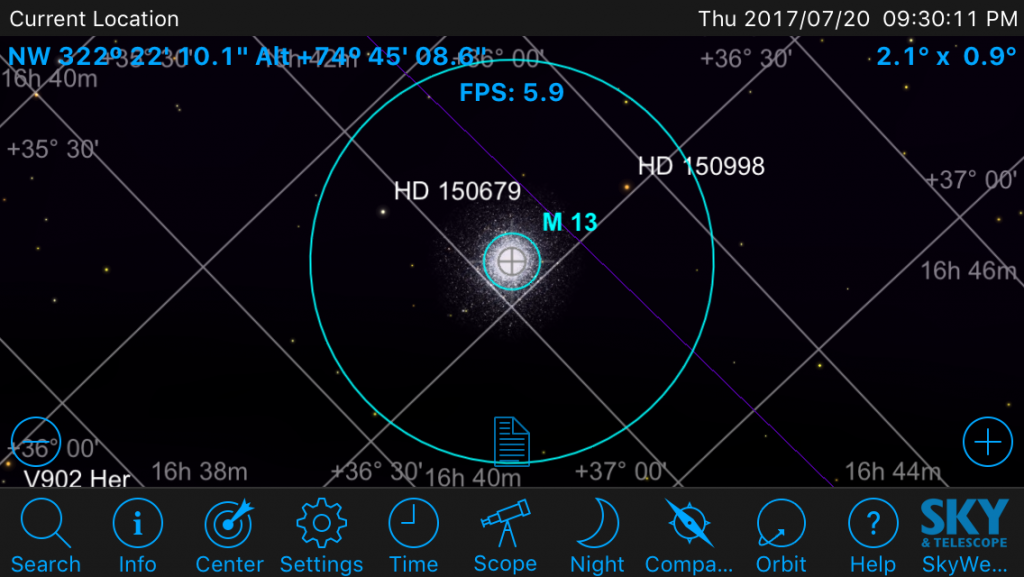Toggle the Compass mode
Viewport: 1024px width, 577px height.
pyautogui.click(x=689, y=535)
